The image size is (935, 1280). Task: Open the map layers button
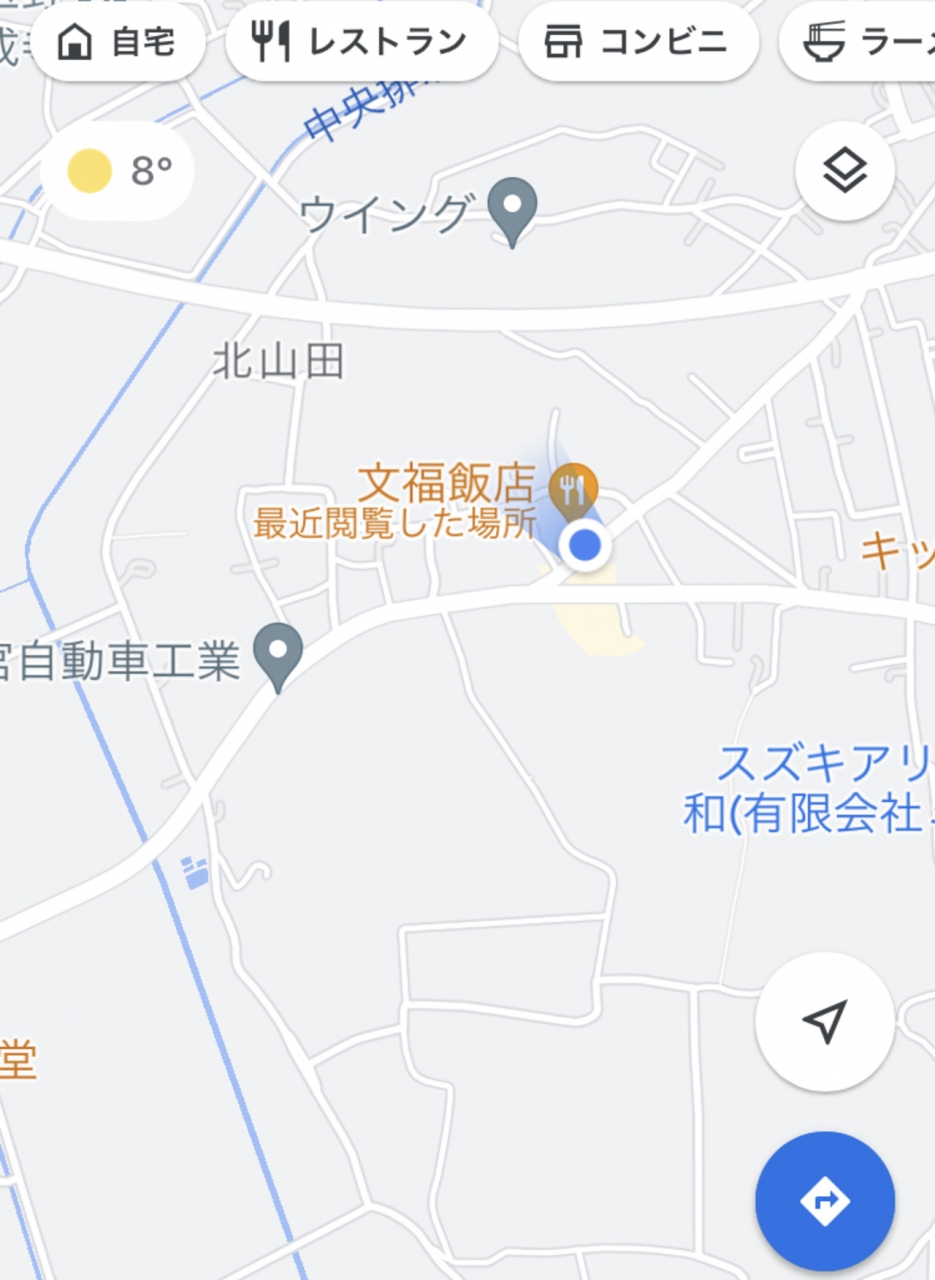pos(845,171)
